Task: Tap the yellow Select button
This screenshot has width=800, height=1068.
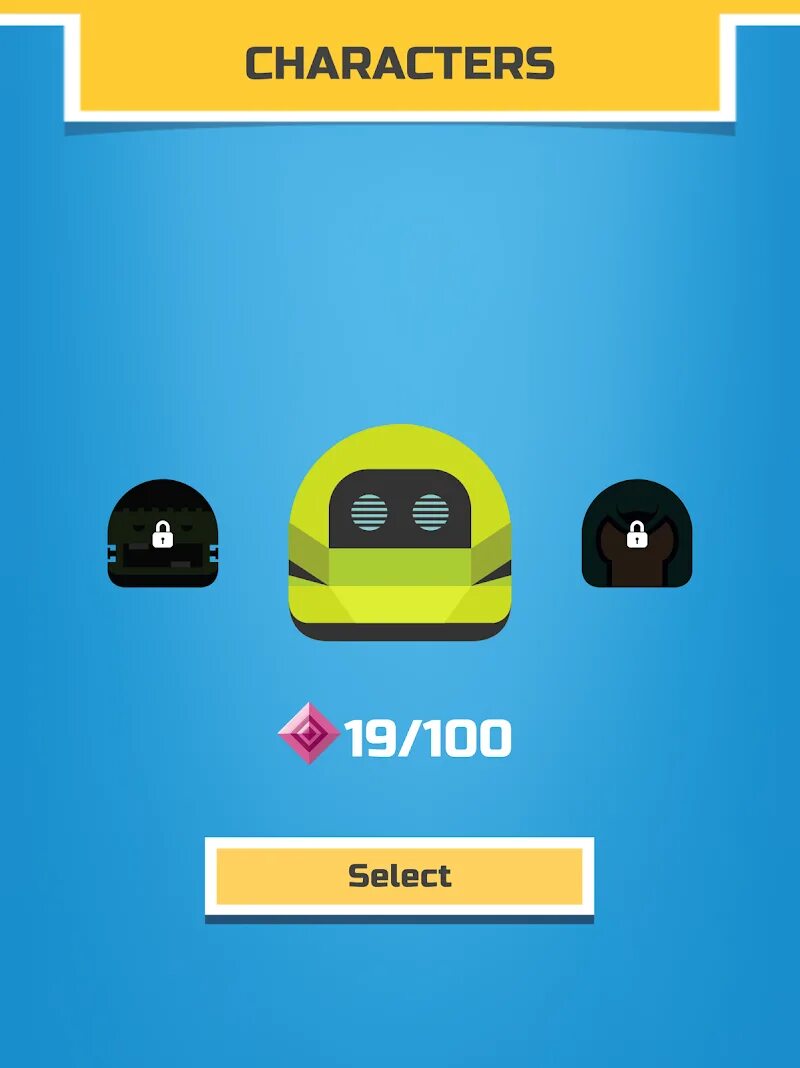Action: click(x=399, y=876)
